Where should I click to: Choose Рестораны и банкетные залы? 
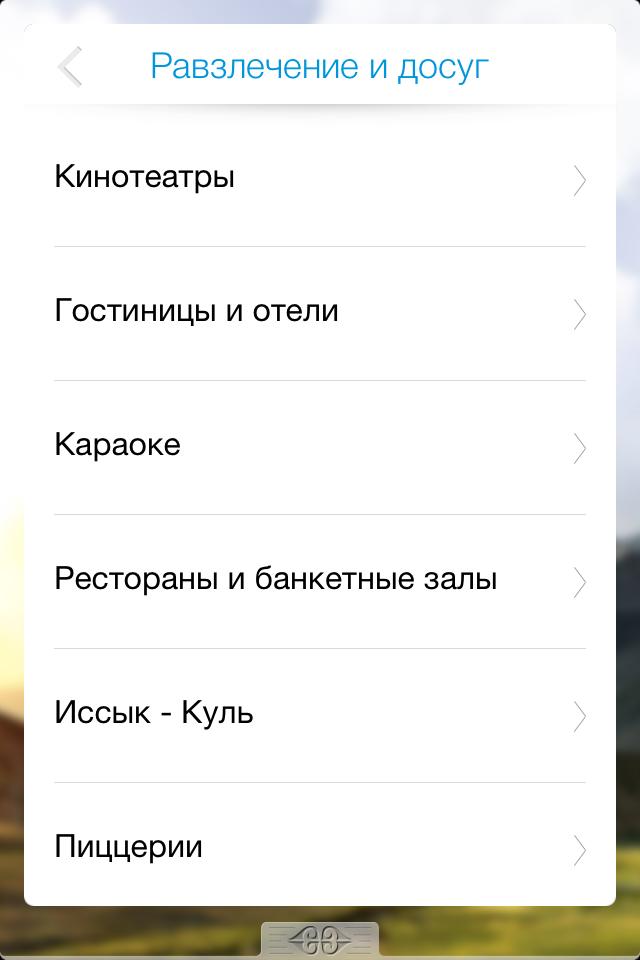(320, 580)
